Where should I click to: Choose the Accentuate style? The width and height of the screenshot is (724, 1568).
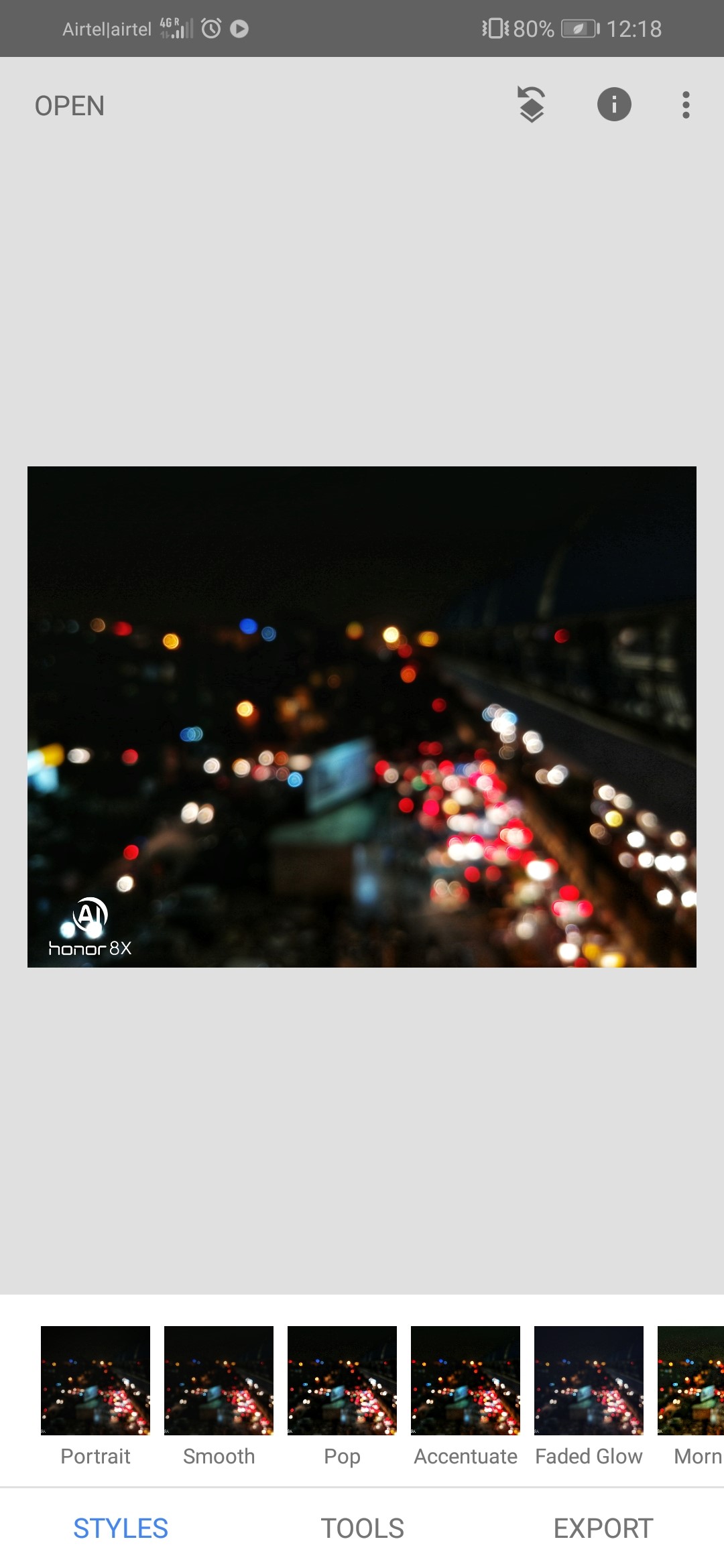(x=465, y=1380)
